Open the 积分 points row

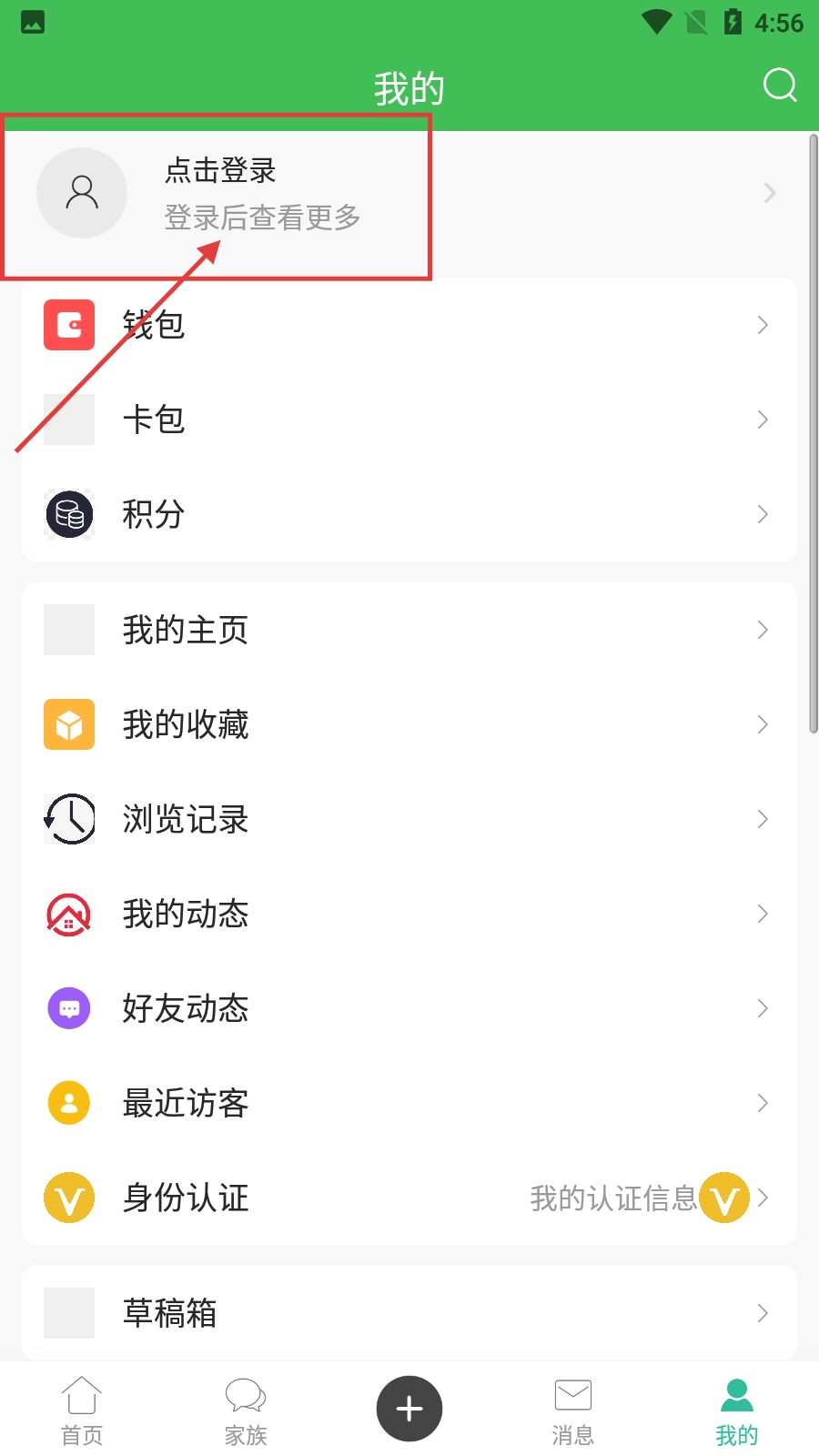pos(409,514)
